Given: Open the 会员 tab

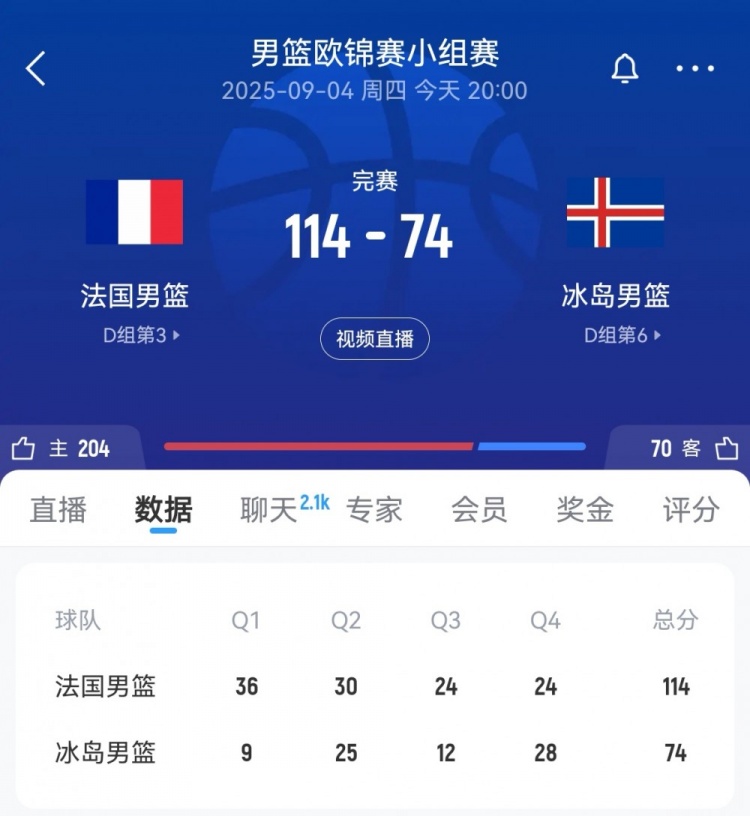Looking at the screenshot, I should 479,510.
